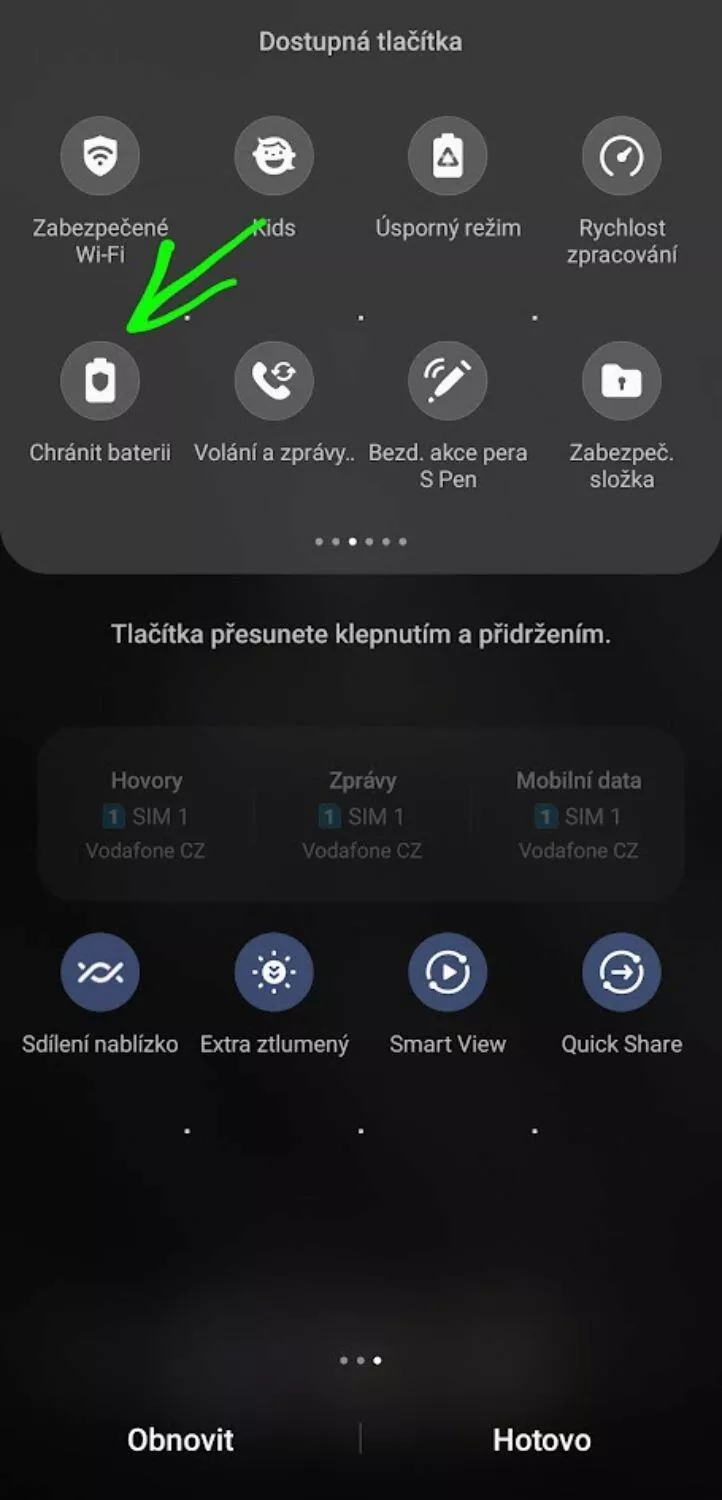
Task: Select the Sdílení nablízko tile
Action: point(100,973)
